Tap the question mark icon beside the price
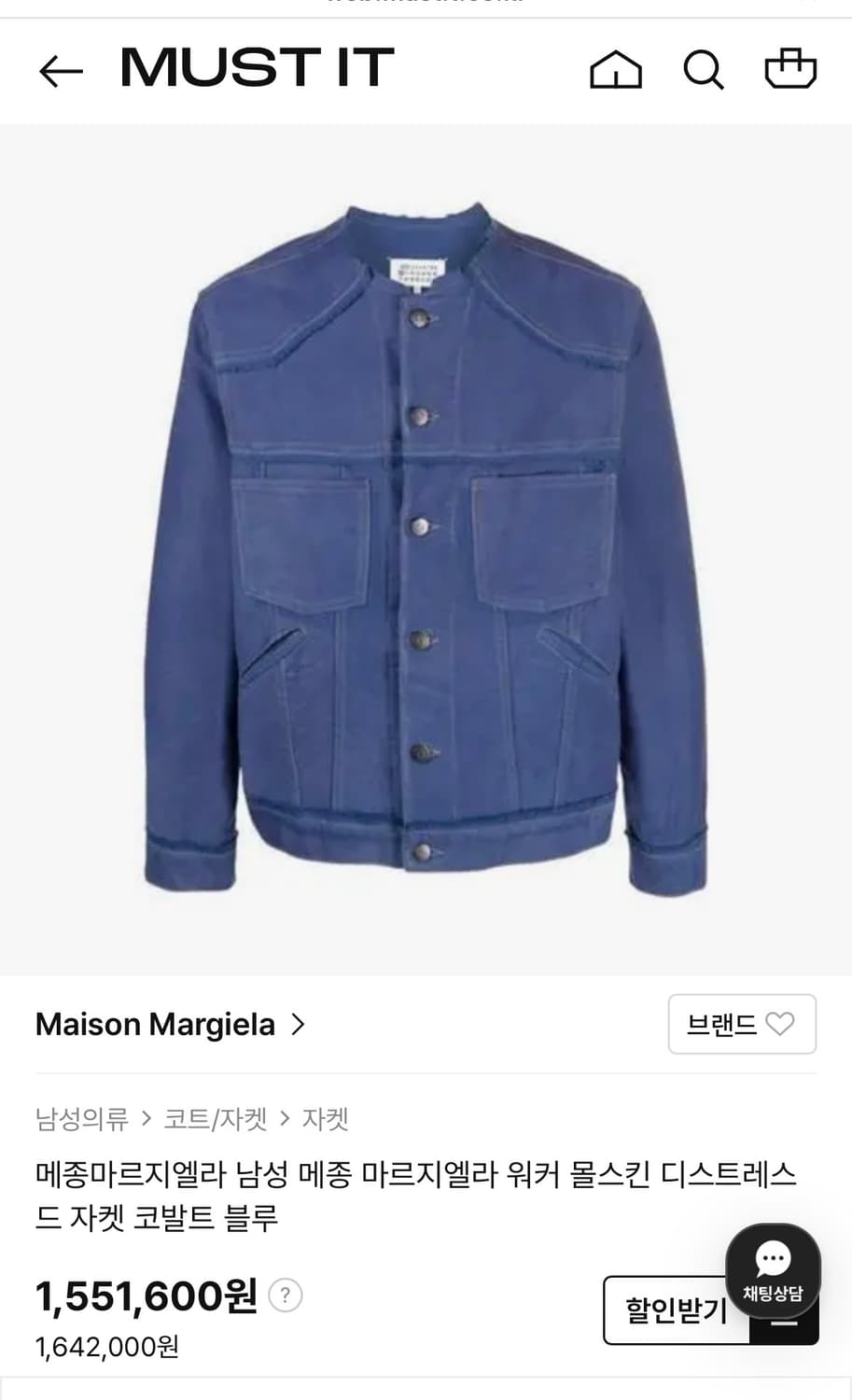Viewport: 852px width, 1400px height. (286, 1294)
